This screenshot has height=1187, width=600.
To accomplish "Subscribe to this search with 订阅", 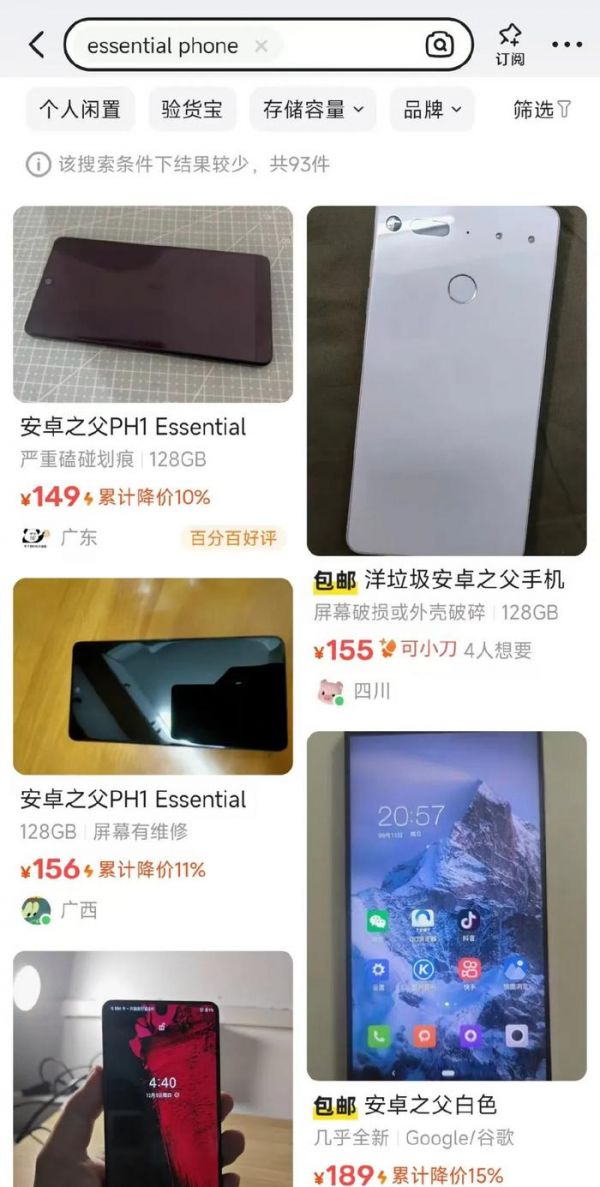I will (x=510, y=45).
